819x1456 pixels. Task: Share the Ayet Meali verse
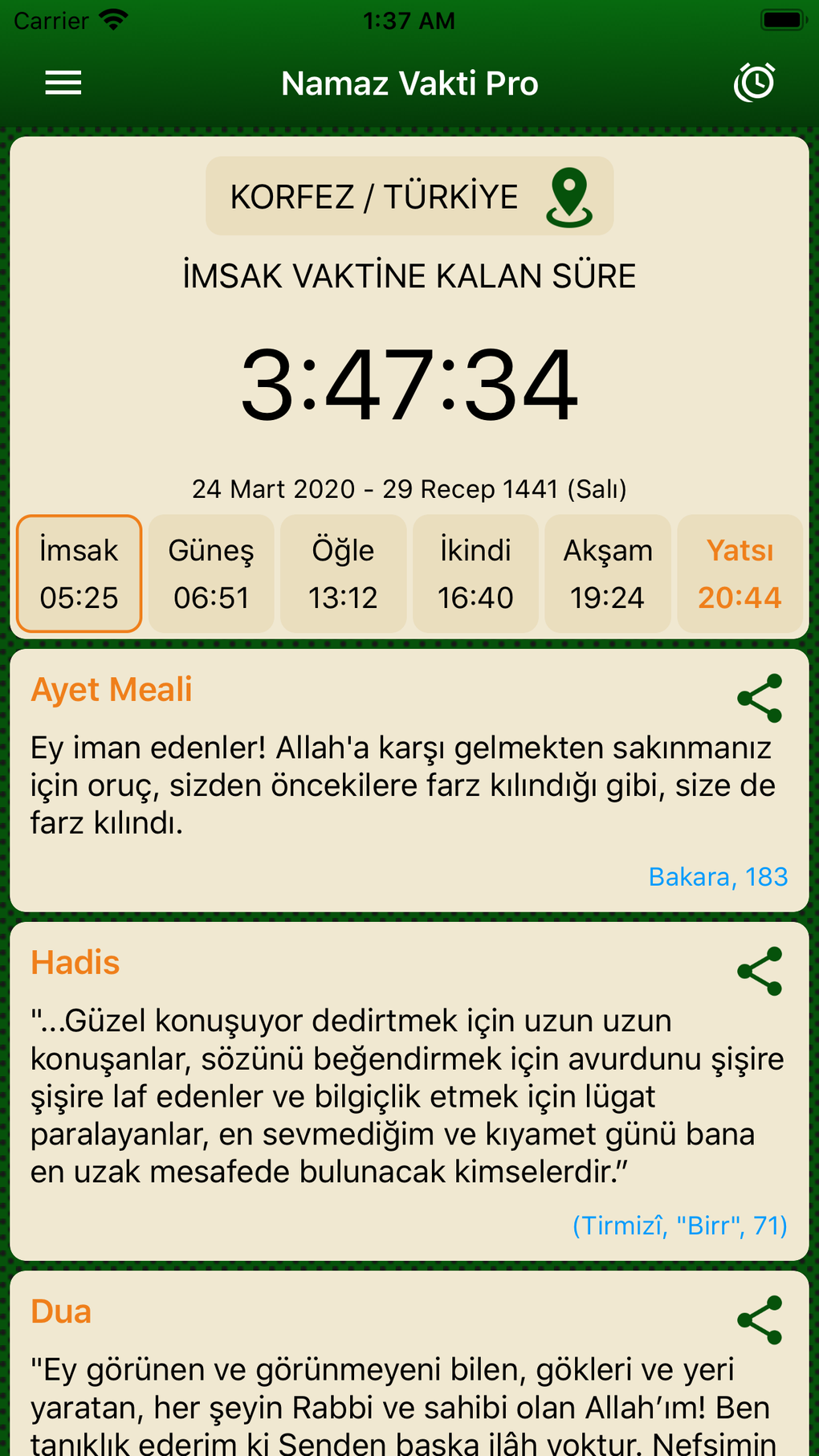point(760,698)
